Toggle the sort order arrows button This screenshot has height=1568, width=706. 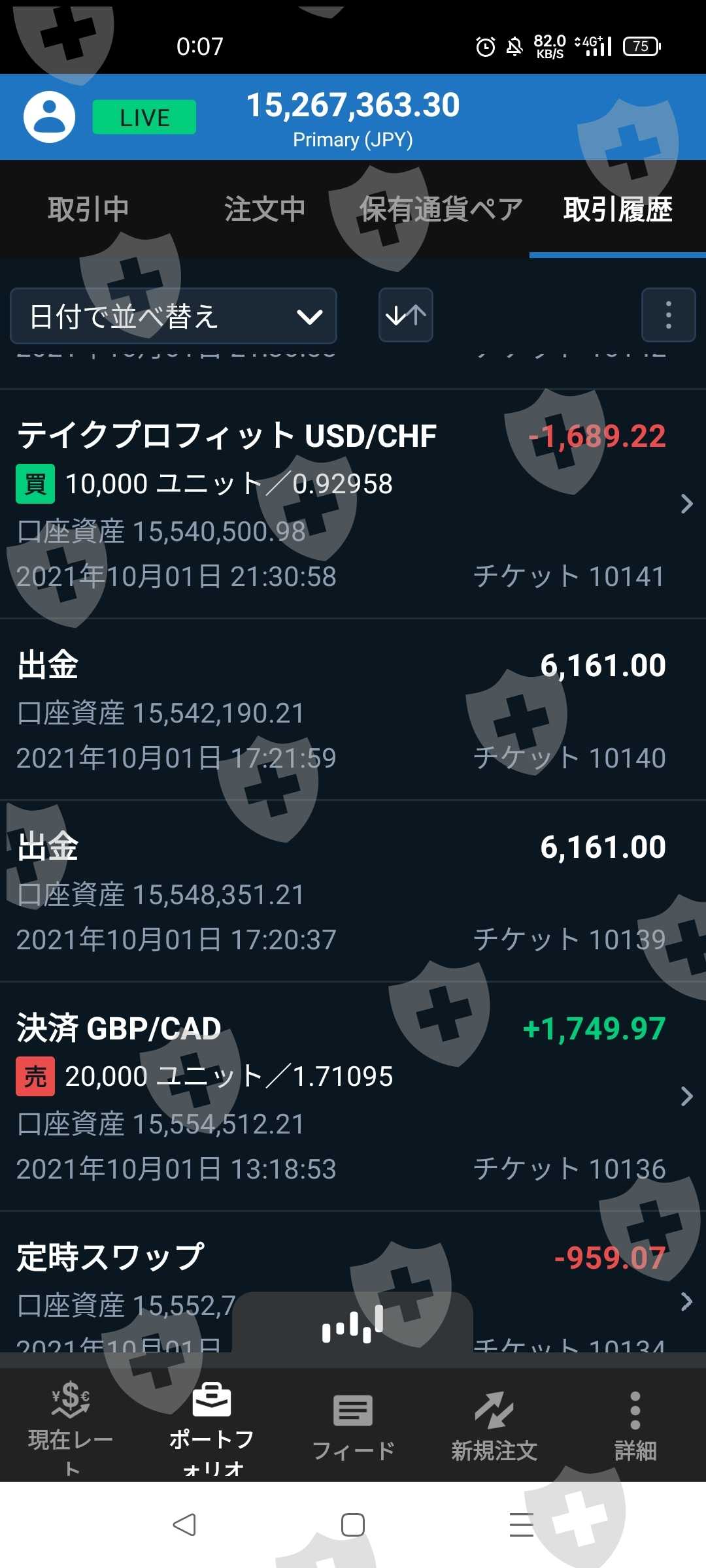405,316
